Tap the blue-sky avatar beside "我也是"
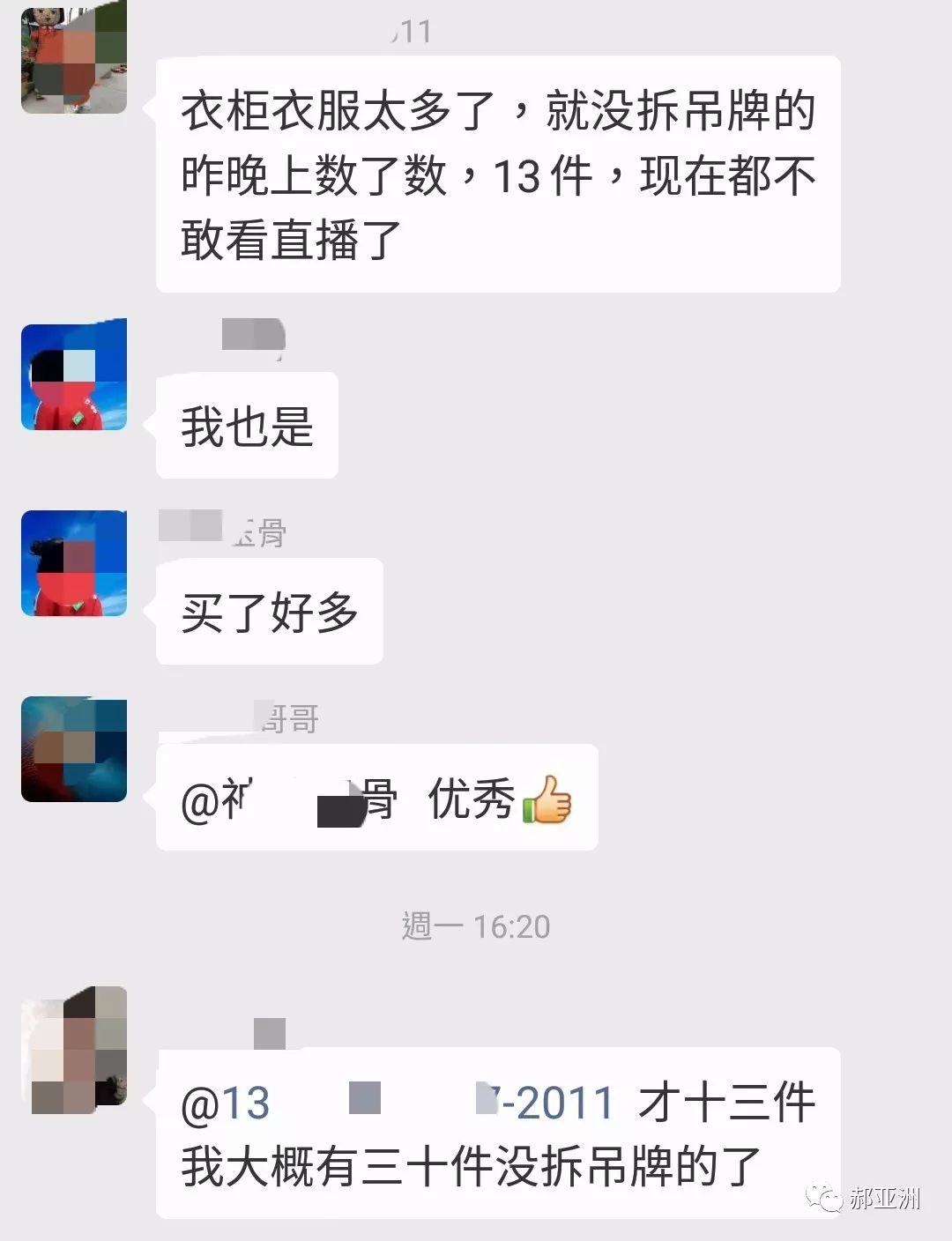Viewport: 952px width, 1241px height. (75, 373)
